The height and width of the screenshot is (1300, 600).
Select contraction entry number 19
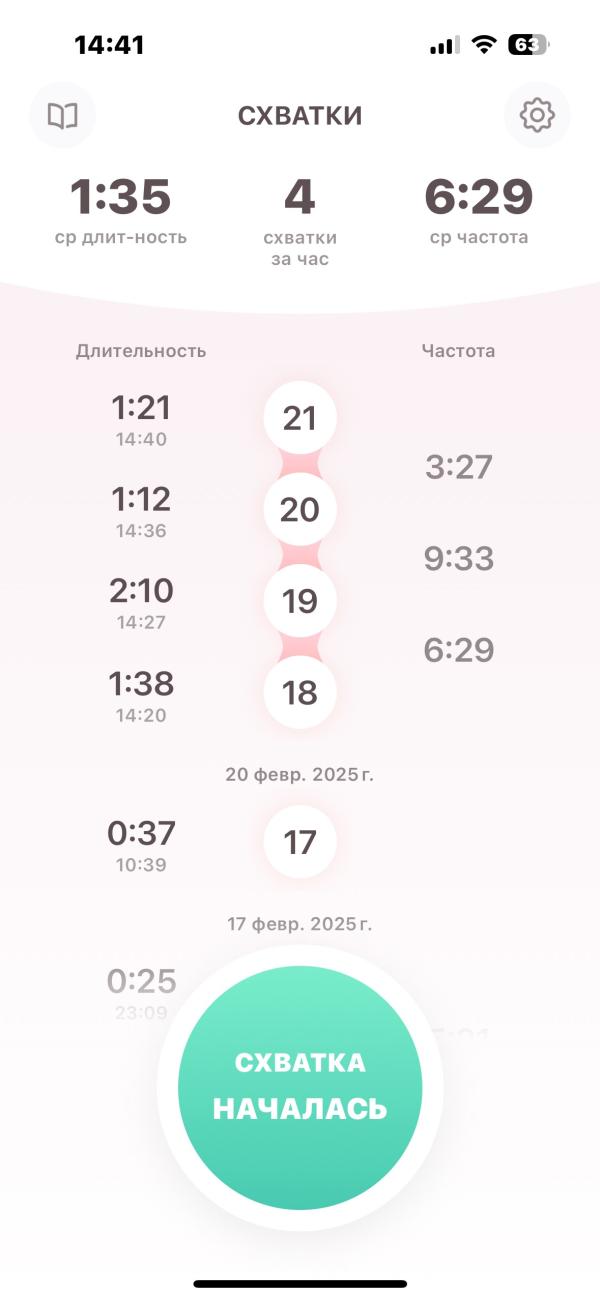coord(300,601)
